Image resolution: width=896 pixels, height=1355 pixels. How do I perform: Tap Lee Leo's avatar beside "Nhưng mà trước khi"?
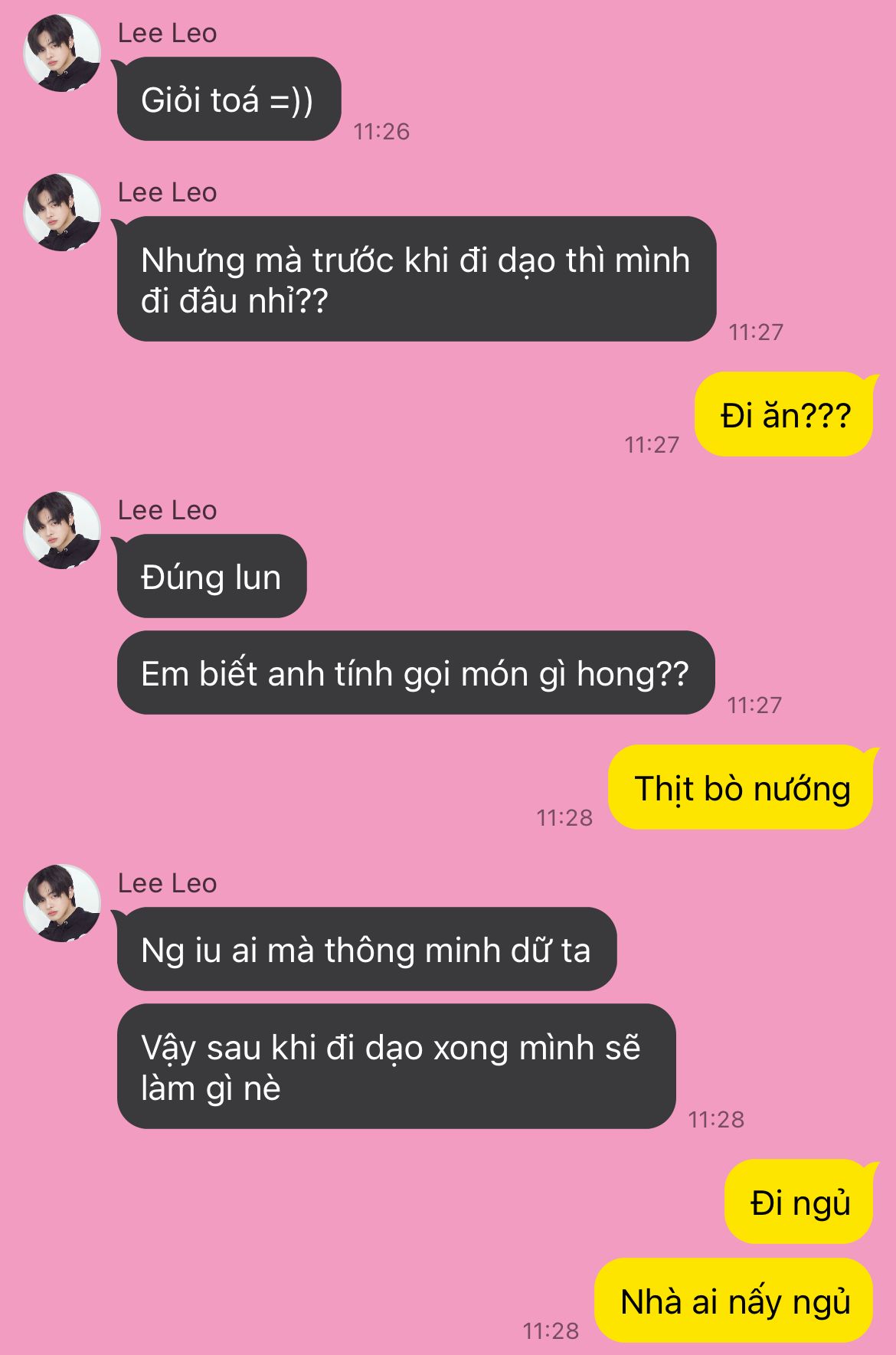[62, 212]
